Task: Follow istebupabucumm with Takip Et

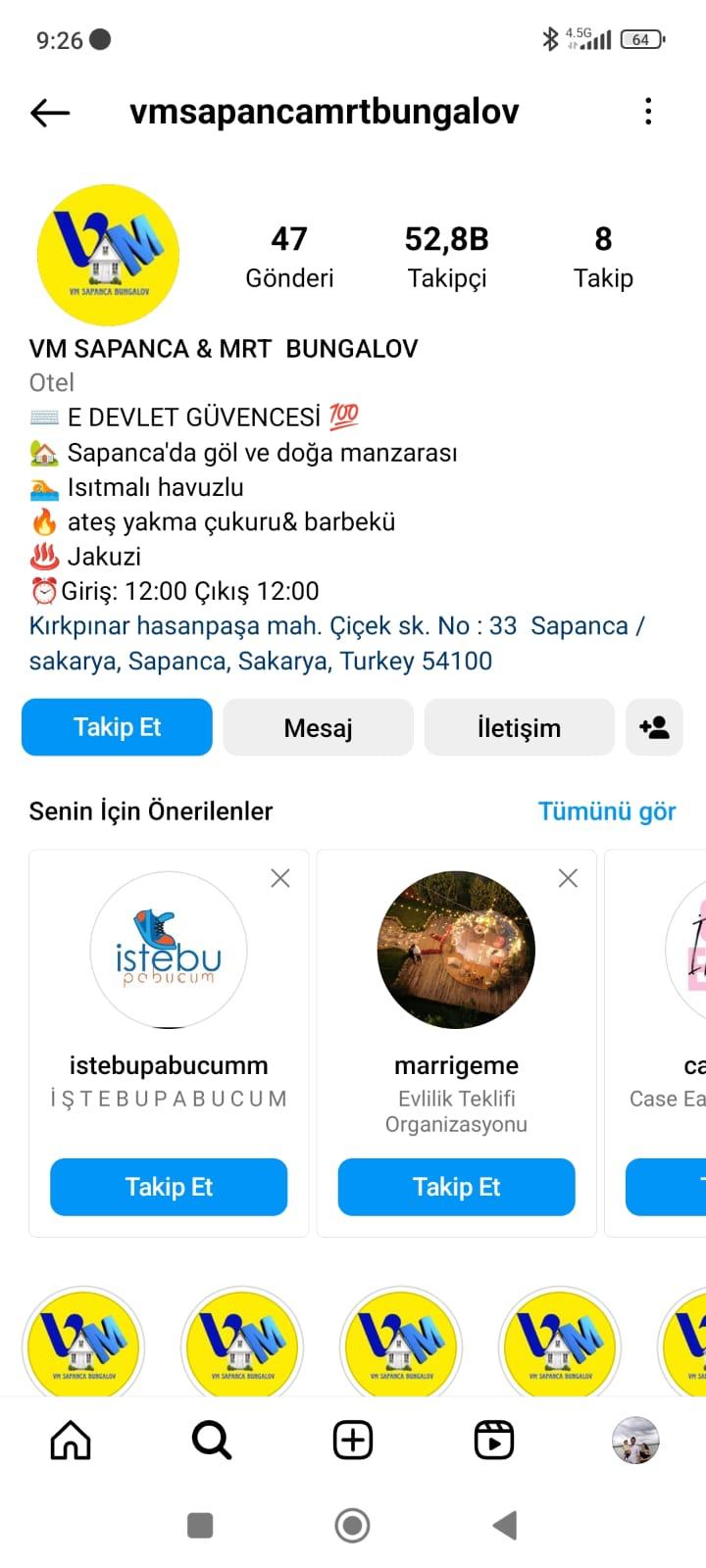Action: pos(169,1187)
